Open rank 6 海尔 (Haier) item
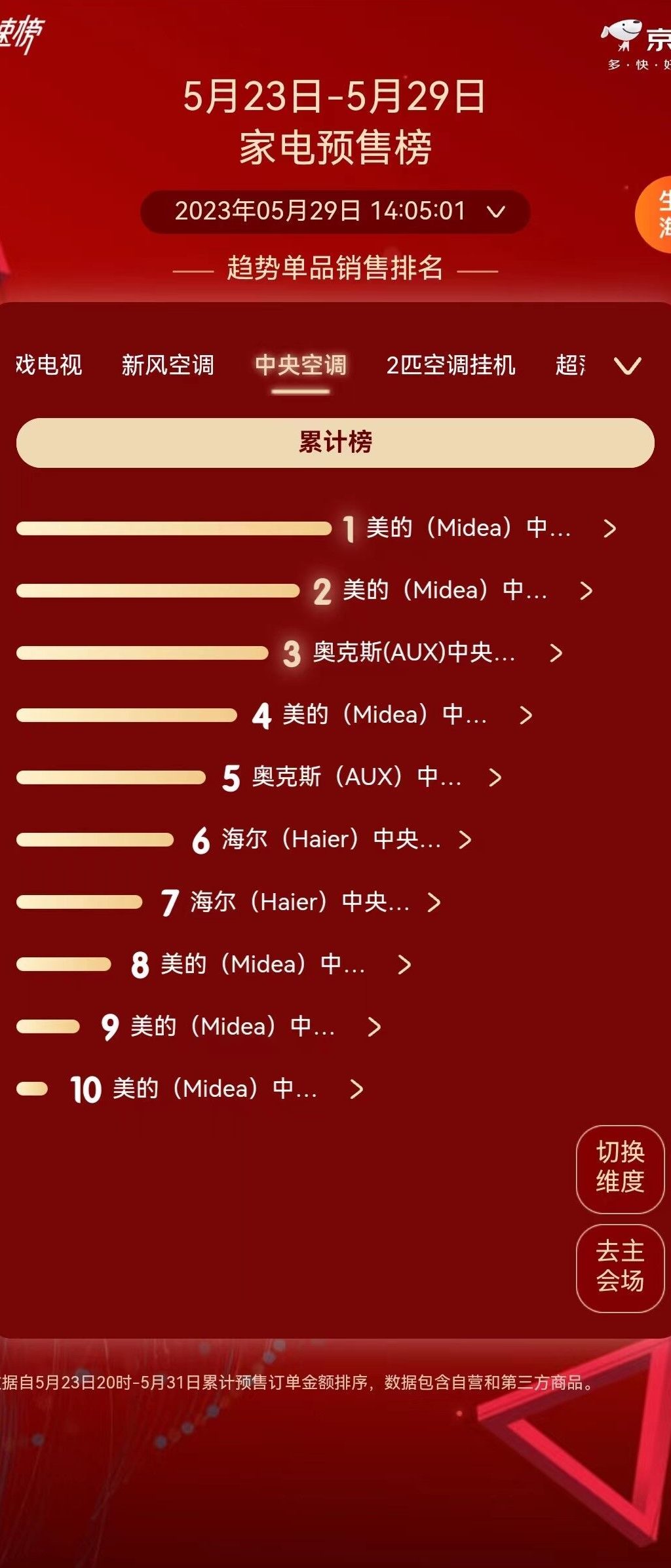This screenshot has width=671, height=1568. 331,839
